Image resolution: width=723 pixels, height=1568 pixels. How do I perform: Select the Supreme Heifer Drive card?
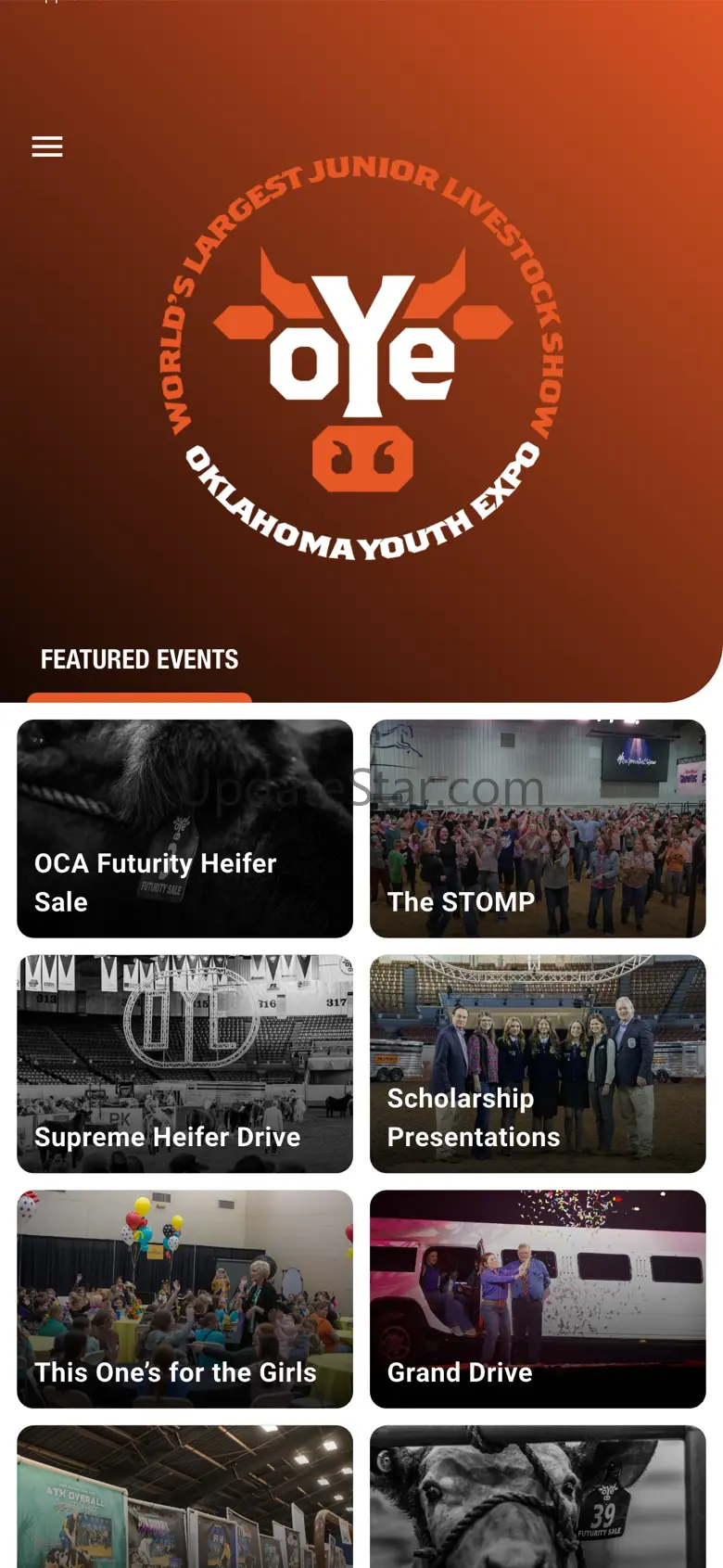[x=184, y=1064]
